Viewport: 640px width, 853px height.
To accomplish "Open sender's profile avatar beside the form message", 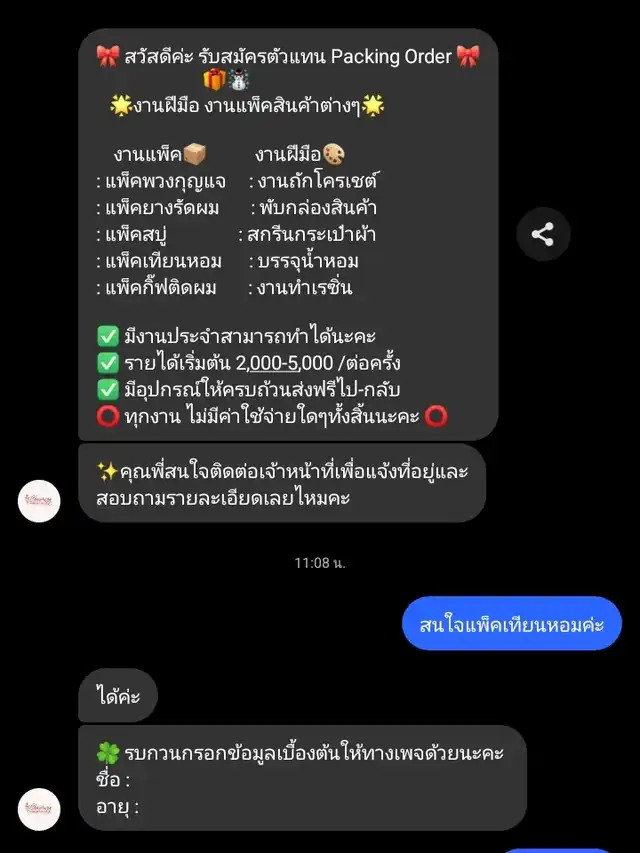I will (x=40, y=808).
